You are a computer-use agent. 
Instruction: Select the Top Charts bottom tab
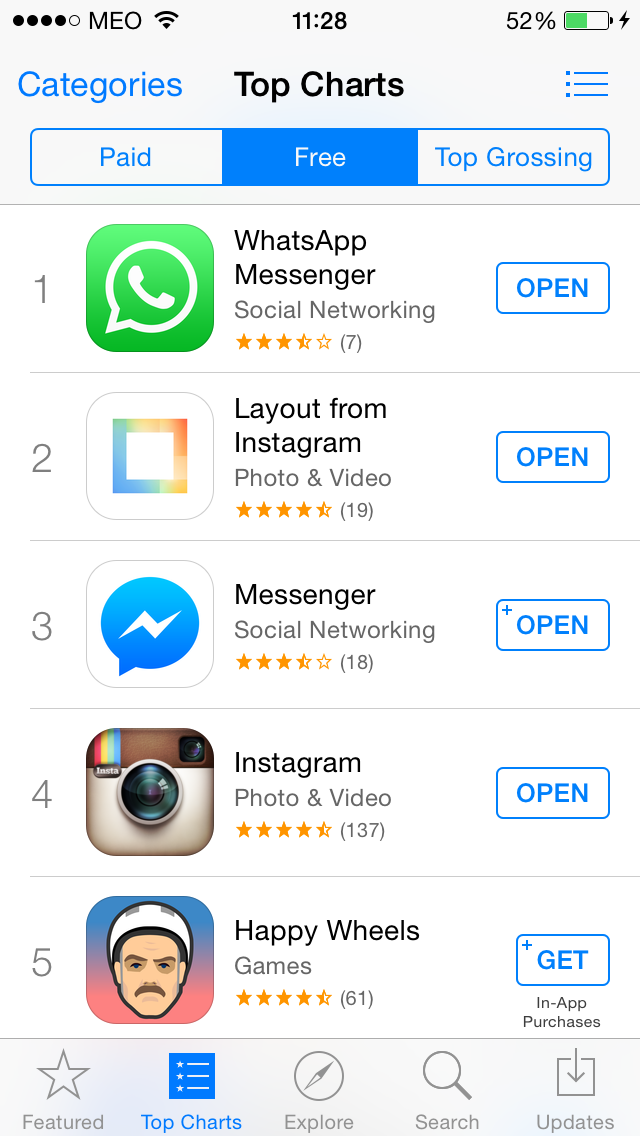(191, 1088)
